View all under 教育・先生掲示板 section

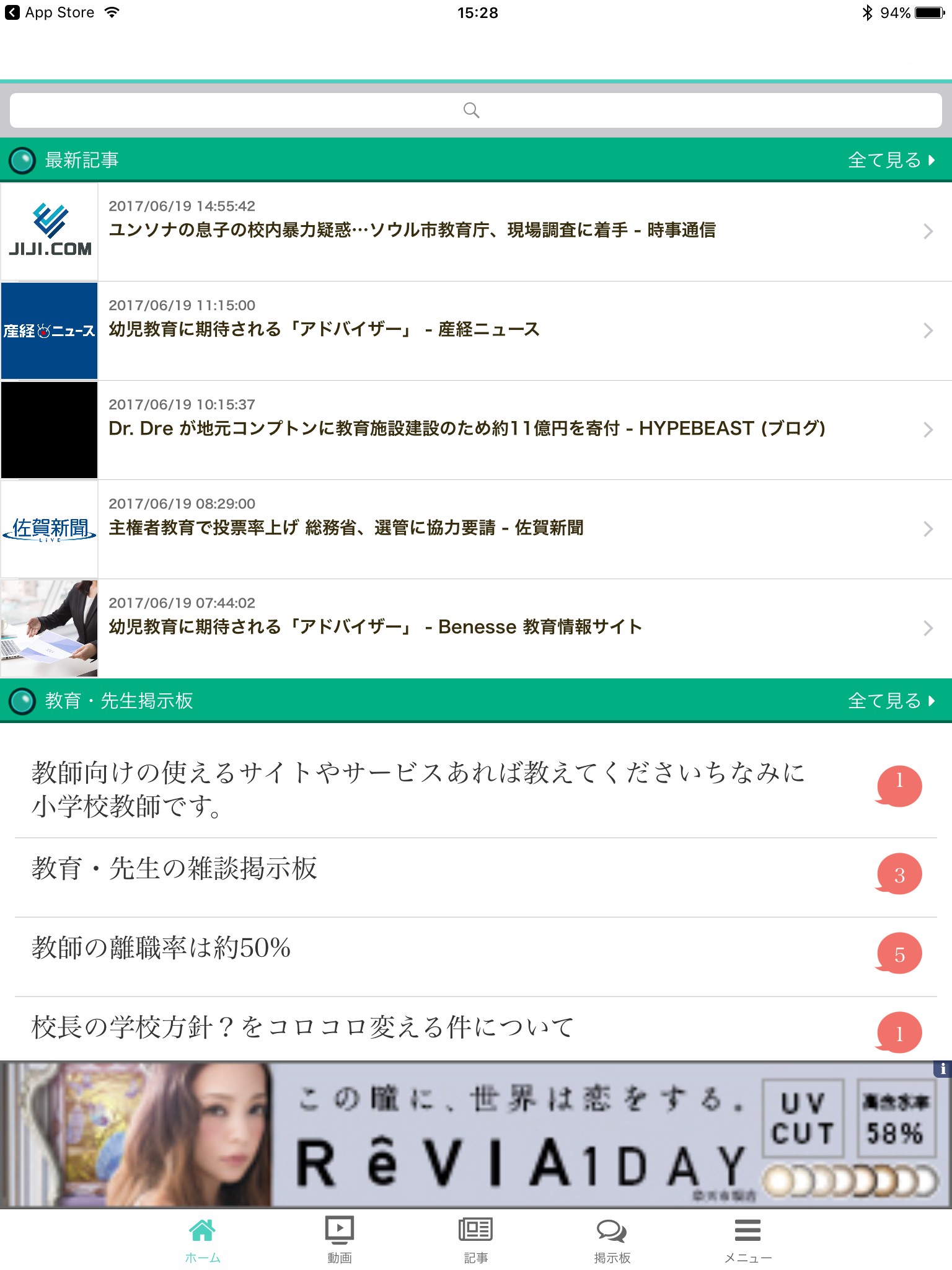[x=891, y=701]
